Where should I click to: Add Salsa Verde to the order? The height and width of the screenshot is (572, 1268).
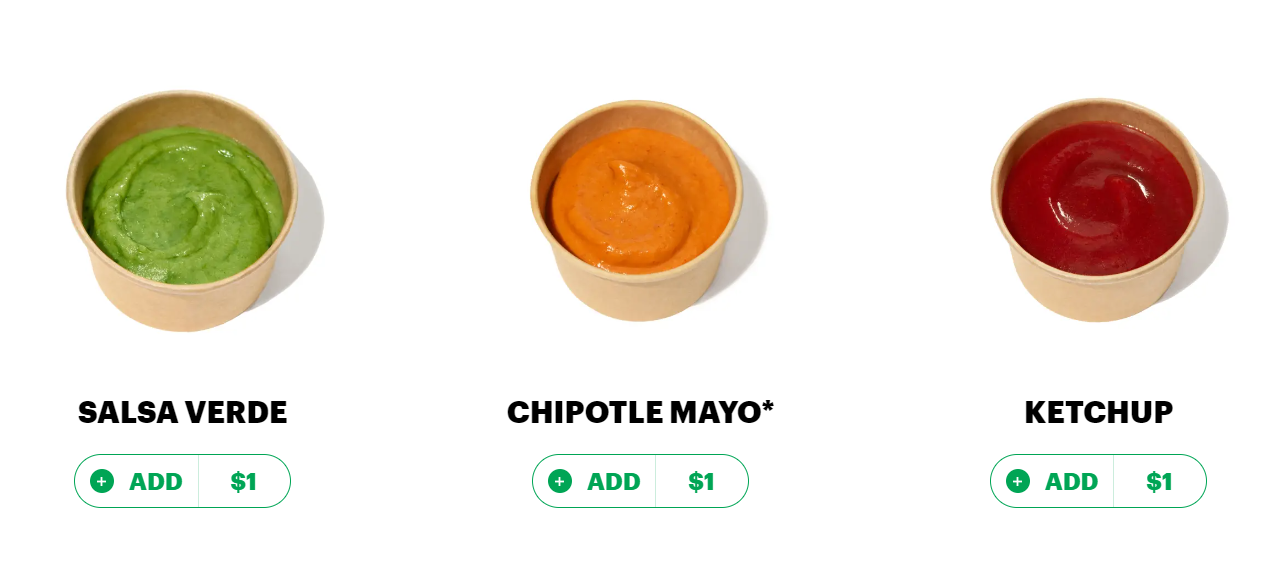[138, 481]
